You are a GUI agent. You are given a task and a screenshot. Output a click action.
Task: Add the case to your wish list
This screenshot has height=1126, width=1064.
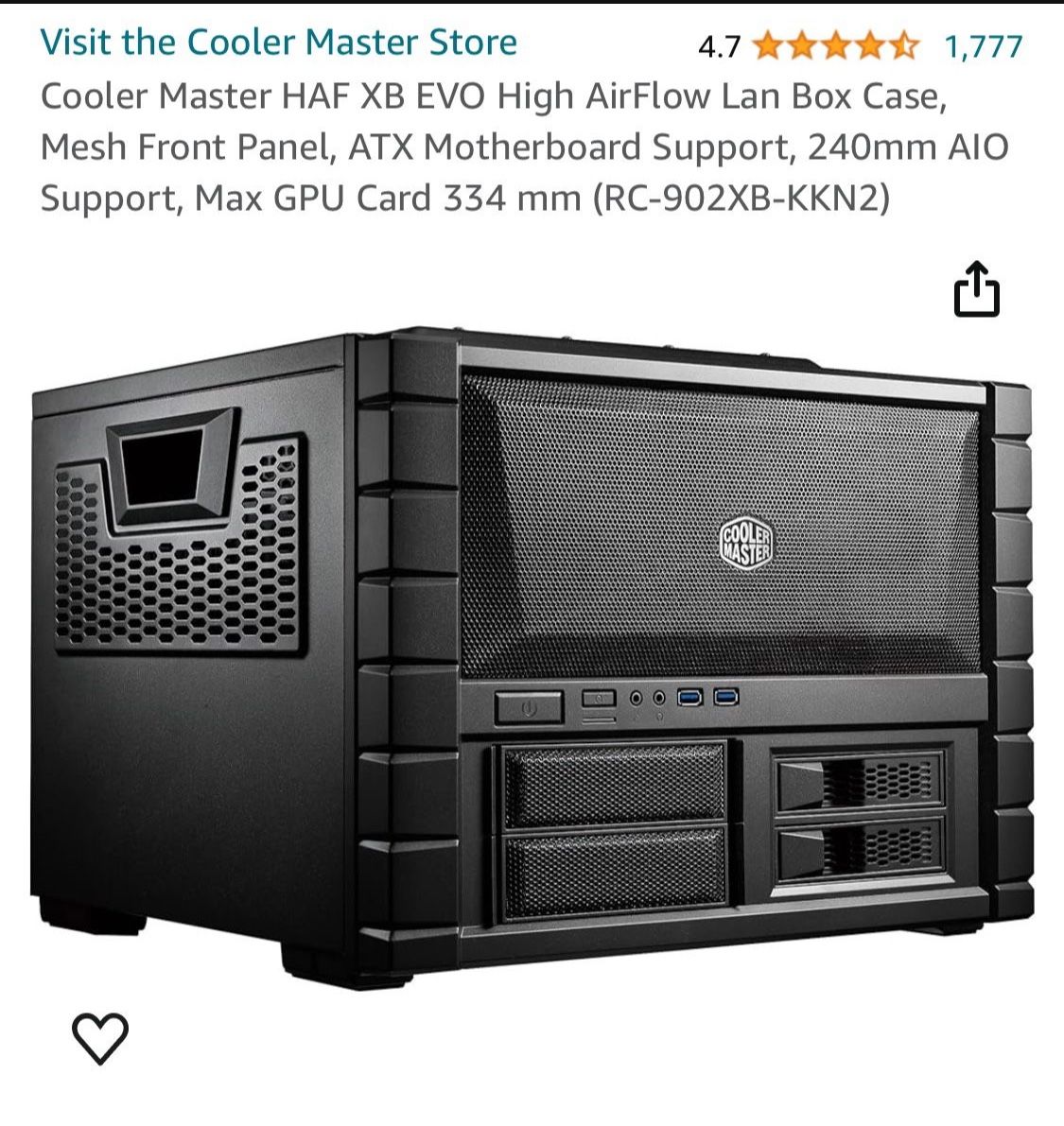100,1038
